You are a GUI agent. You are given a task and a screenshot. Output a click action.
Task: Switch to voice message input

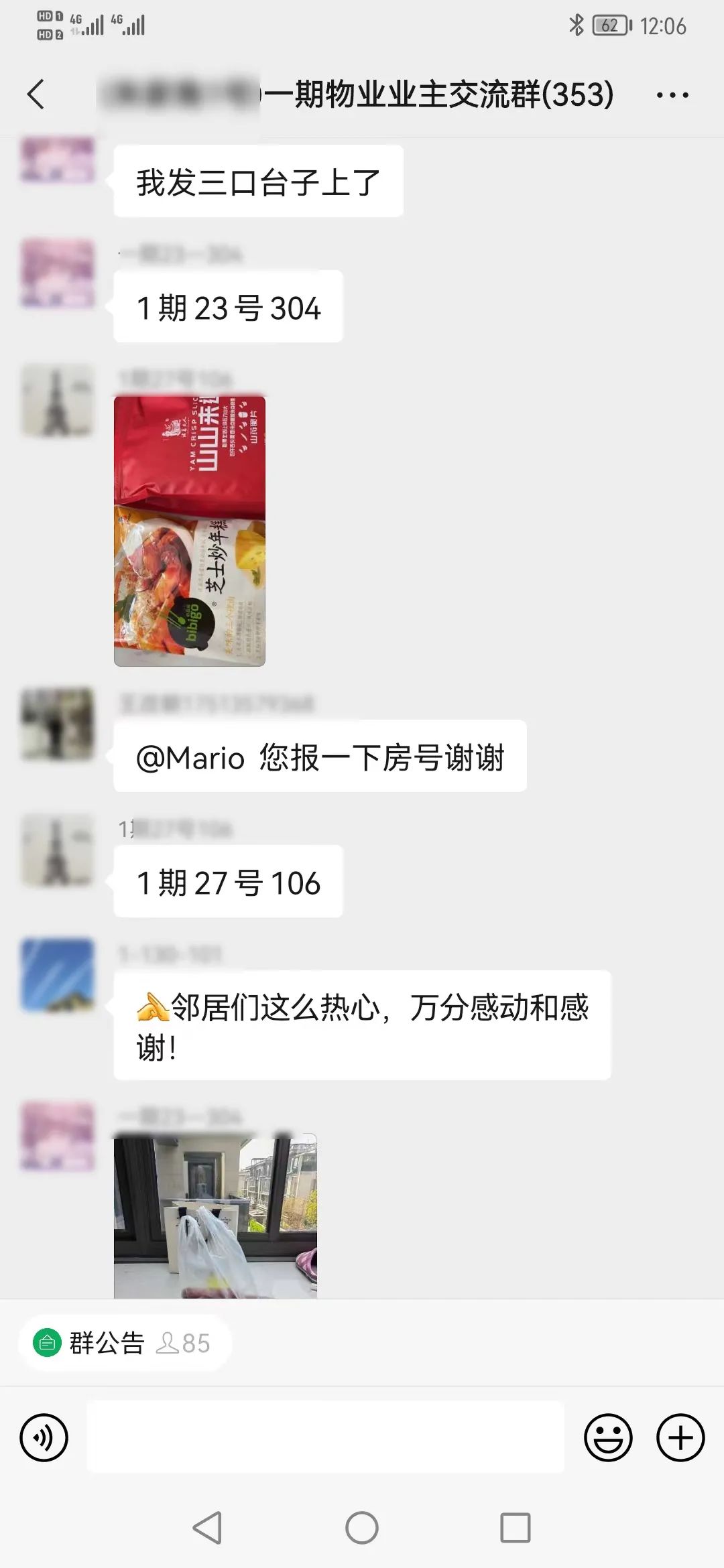click(x=44, y=1437)
